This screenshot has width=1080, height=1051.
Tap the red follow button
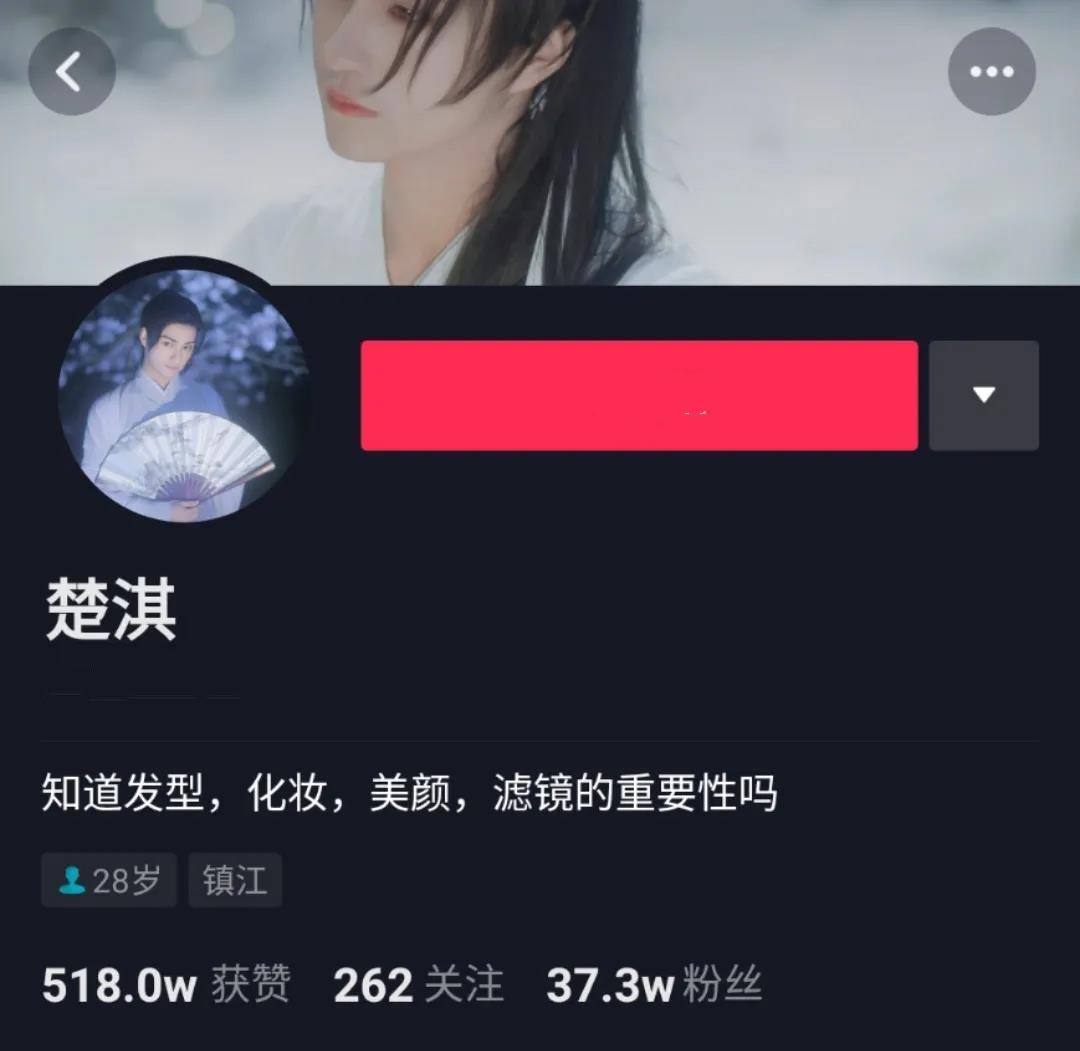pyautogui.click(x=639, y=396)
